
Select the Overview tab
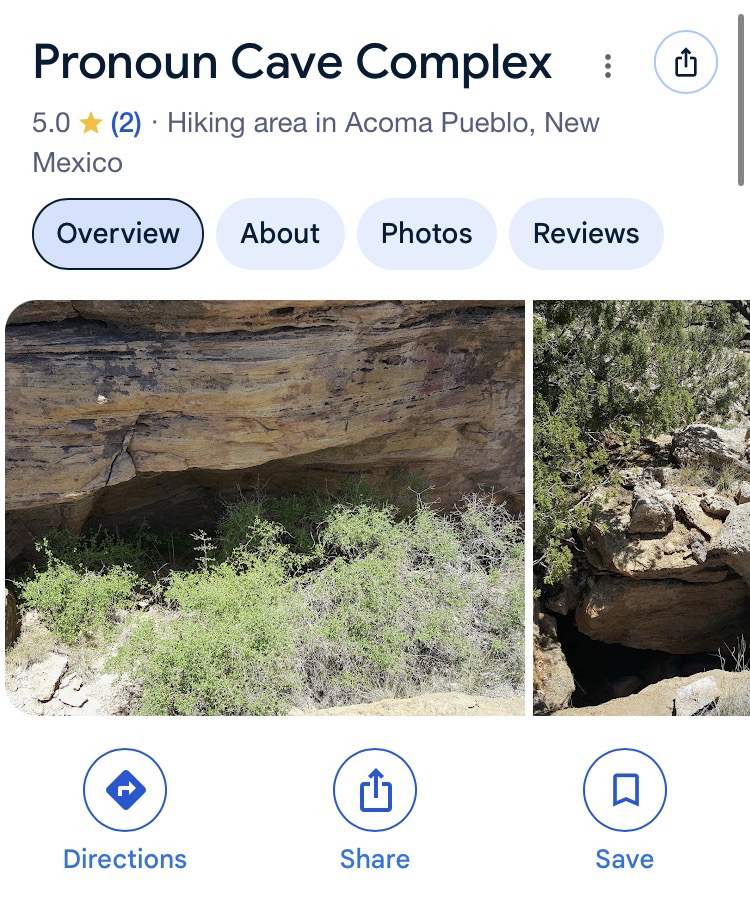pos(118,234)
